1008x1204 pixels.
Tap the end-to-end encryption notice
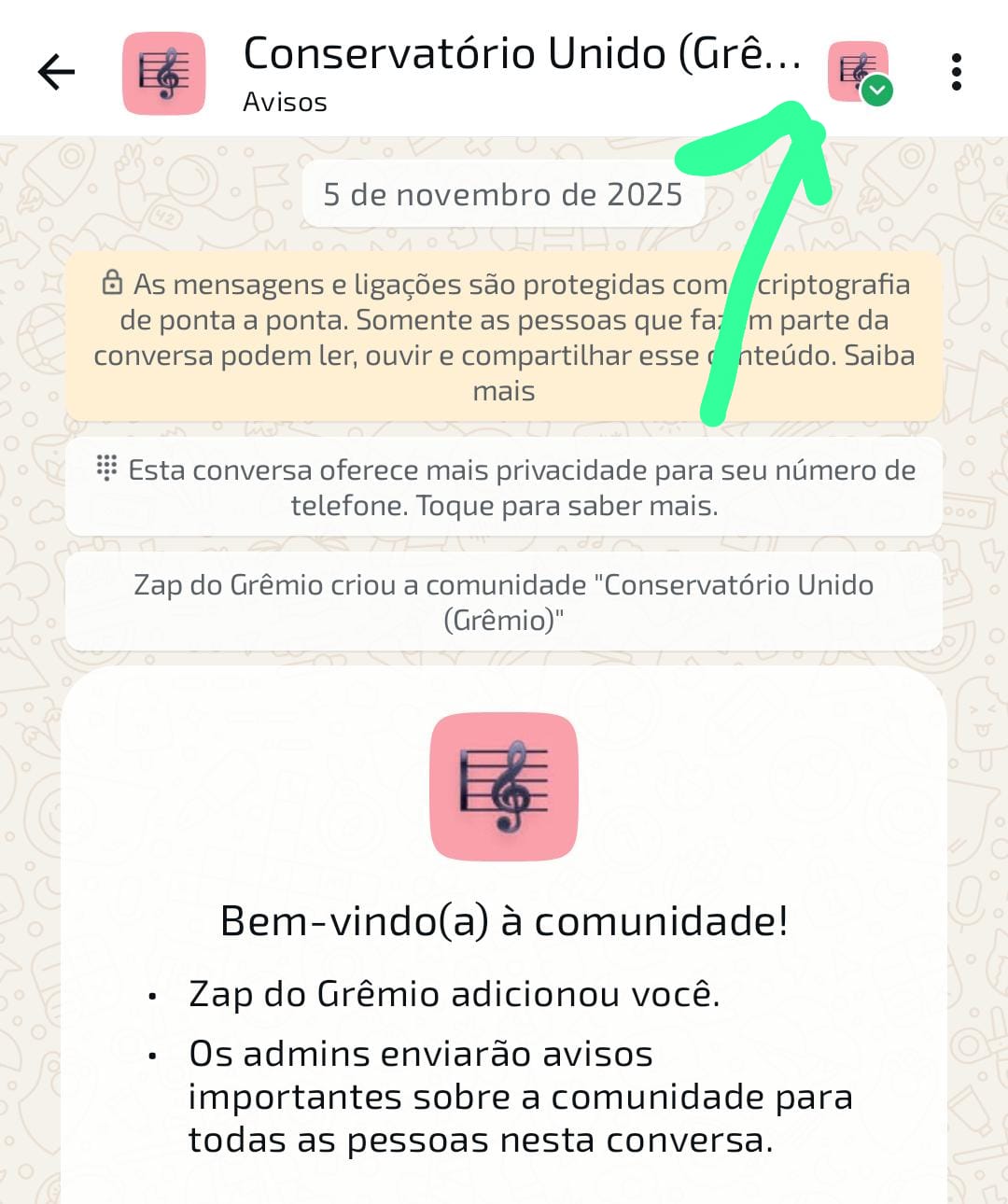pyautogui.click(x=504, y=336)
